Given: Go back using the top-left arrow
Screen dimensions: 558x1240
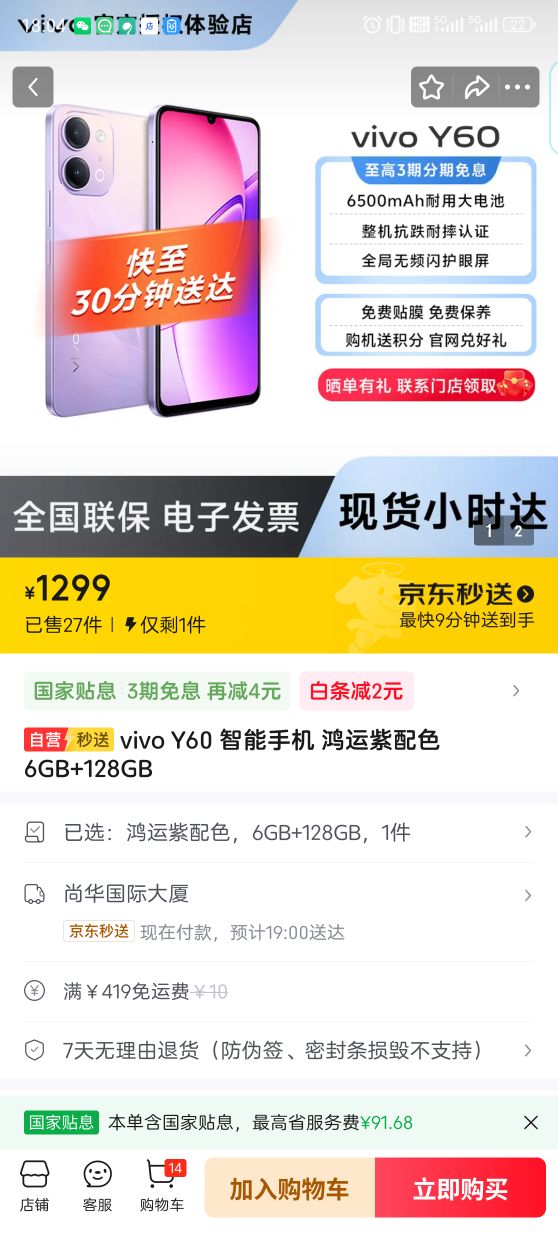Looking at the screenshot, I should (33, 87).
